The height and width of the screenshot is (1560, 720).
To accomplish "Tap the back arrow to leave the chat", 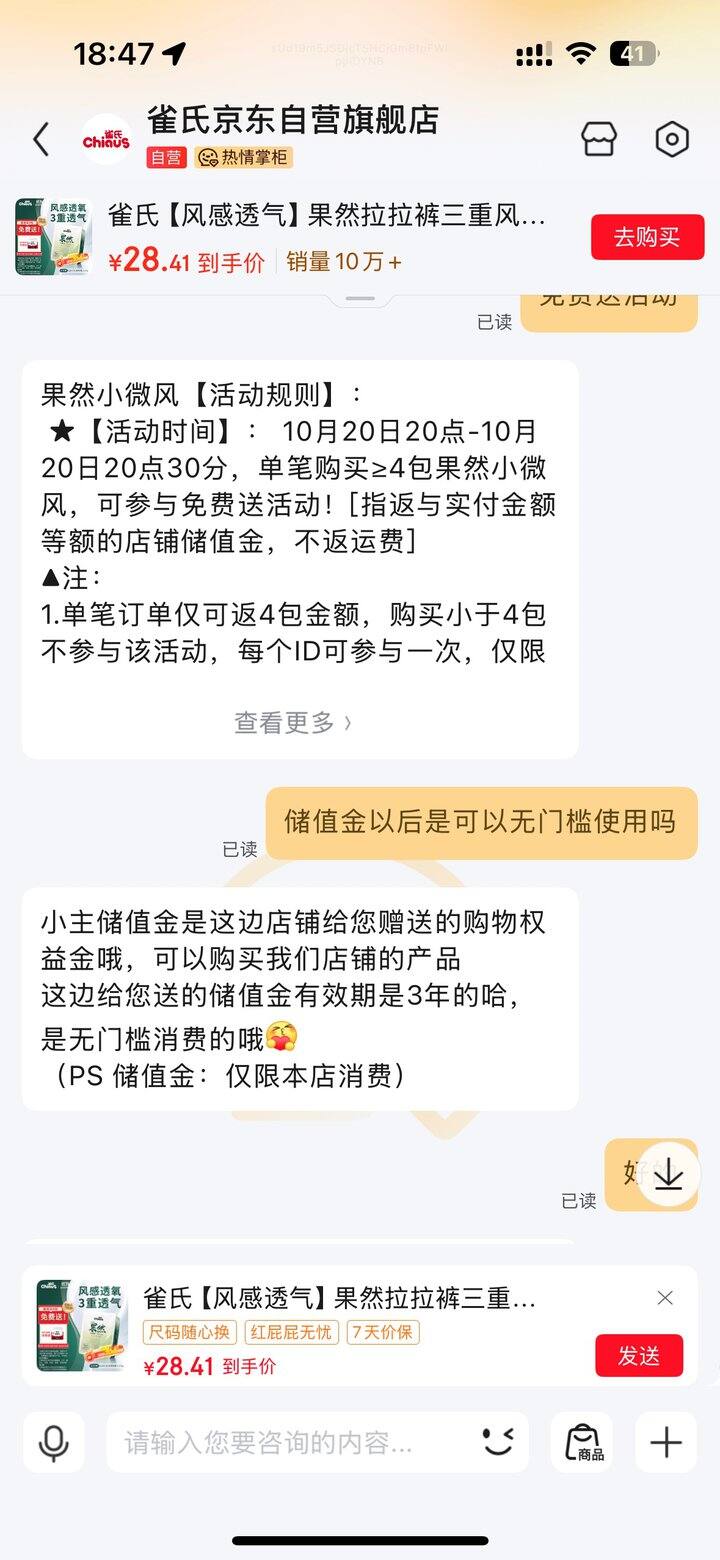I will point(39,139).
